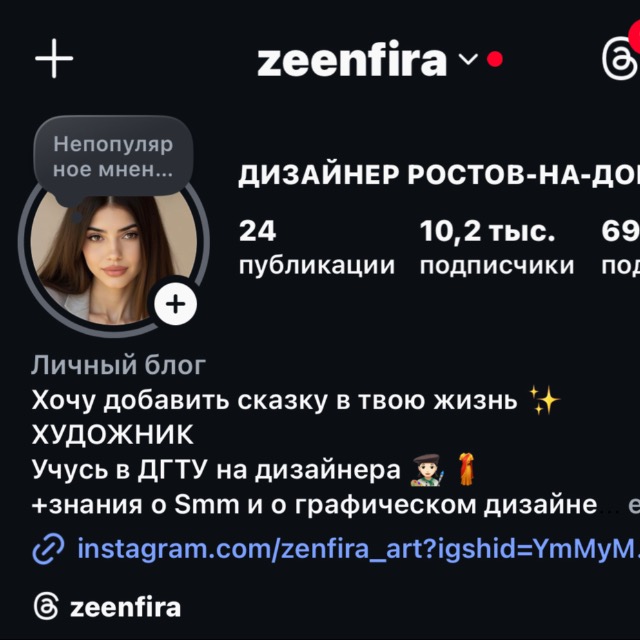Open the note bubble above the profile photo
Screen dimensions: 640x640
point(112,157)
